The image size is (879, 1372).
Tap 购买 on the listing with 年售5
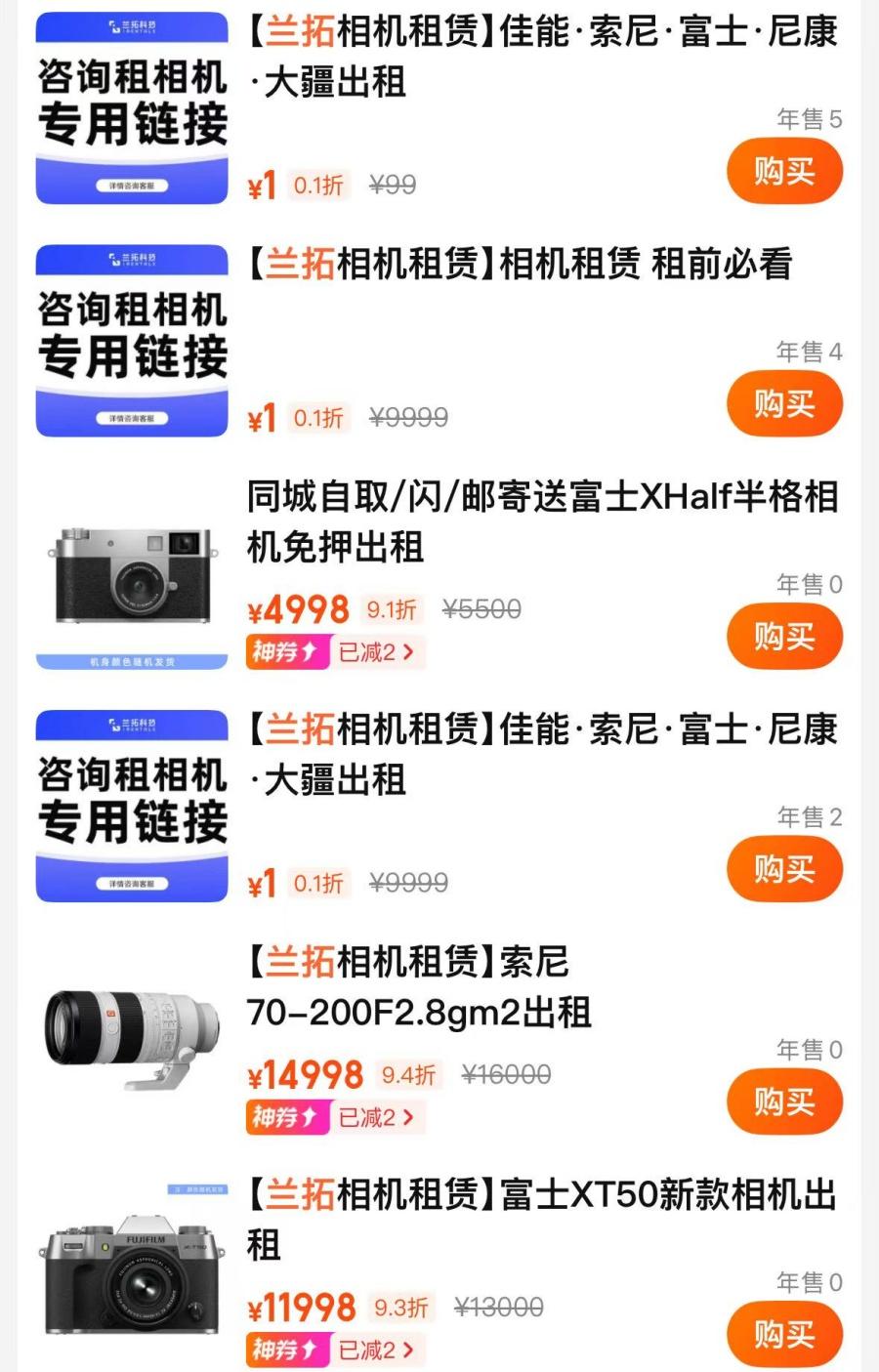coord(784,171)
